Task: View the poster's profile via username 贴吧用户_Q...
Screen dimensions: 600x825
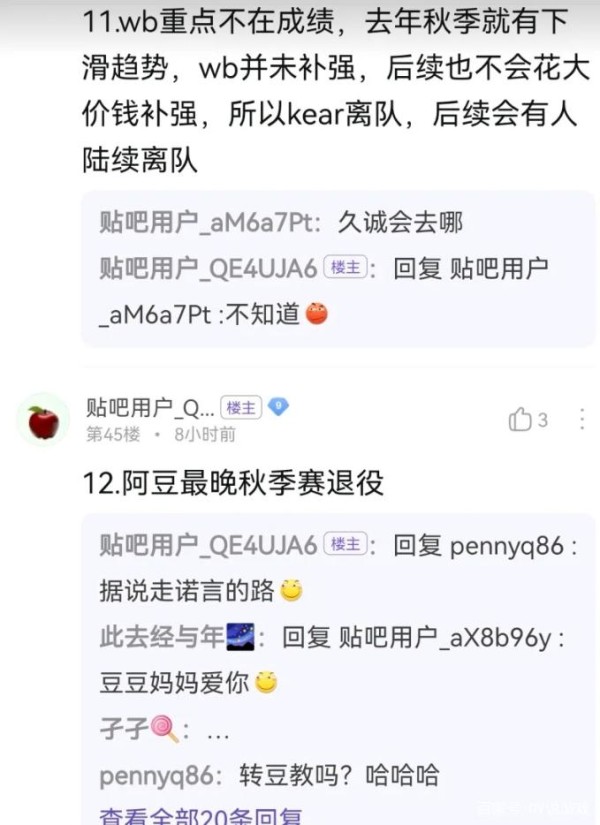Action: (150, 408)
